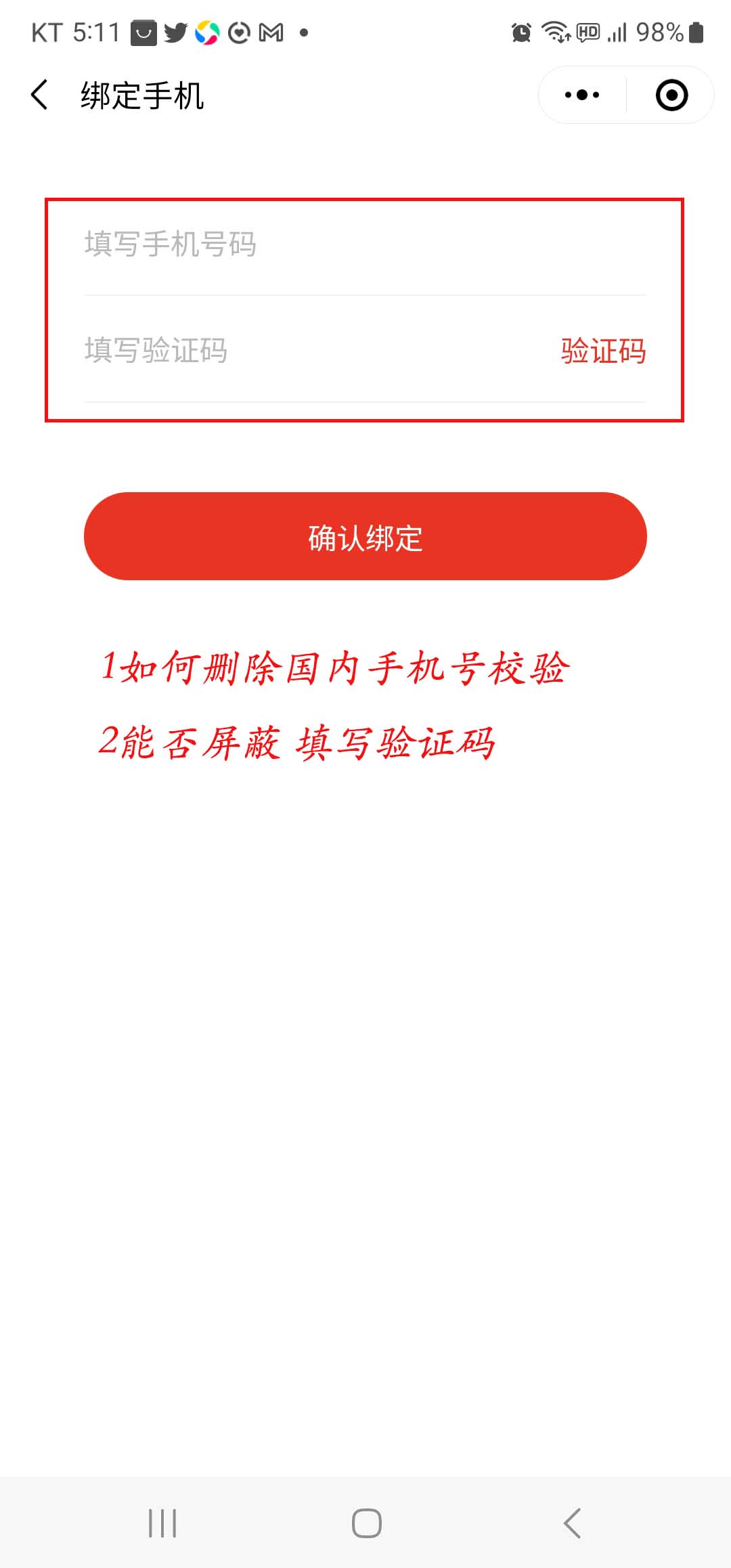Focus the 填写手机号码 phone number field
The image size is (731, 1568).
coord(365,244)
